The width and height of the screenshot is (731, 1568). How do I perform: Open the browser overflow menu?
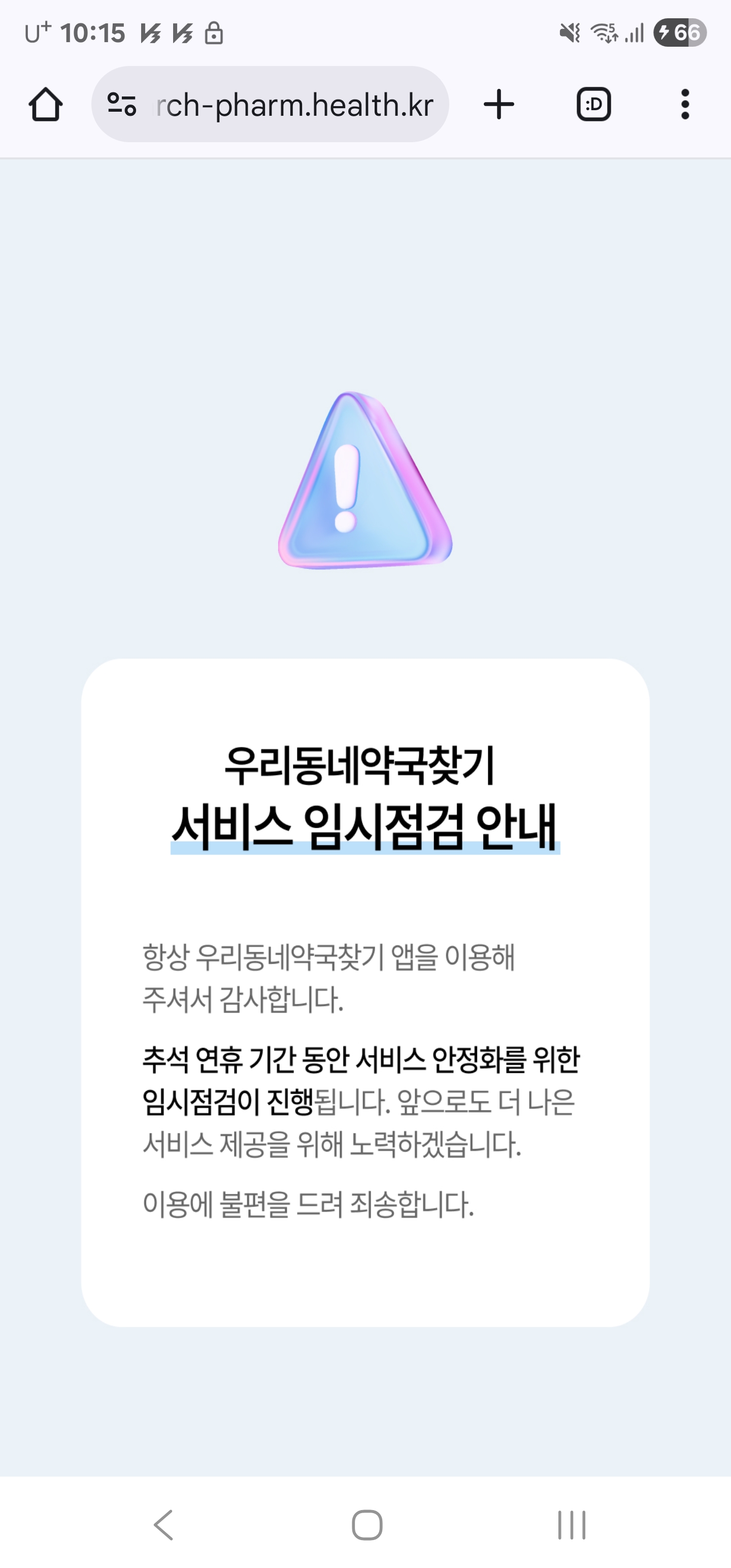[x=685, y=104]
